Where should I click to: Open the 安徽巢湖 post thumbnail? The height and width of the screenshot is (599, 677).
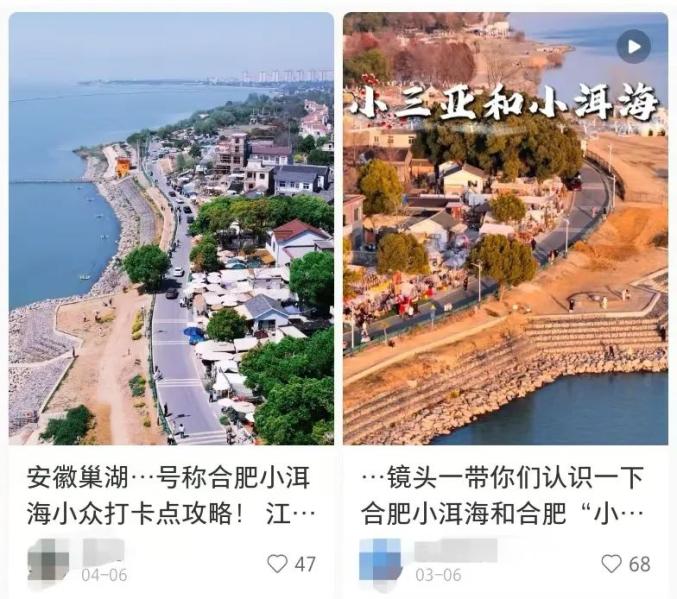pos(171,230)
